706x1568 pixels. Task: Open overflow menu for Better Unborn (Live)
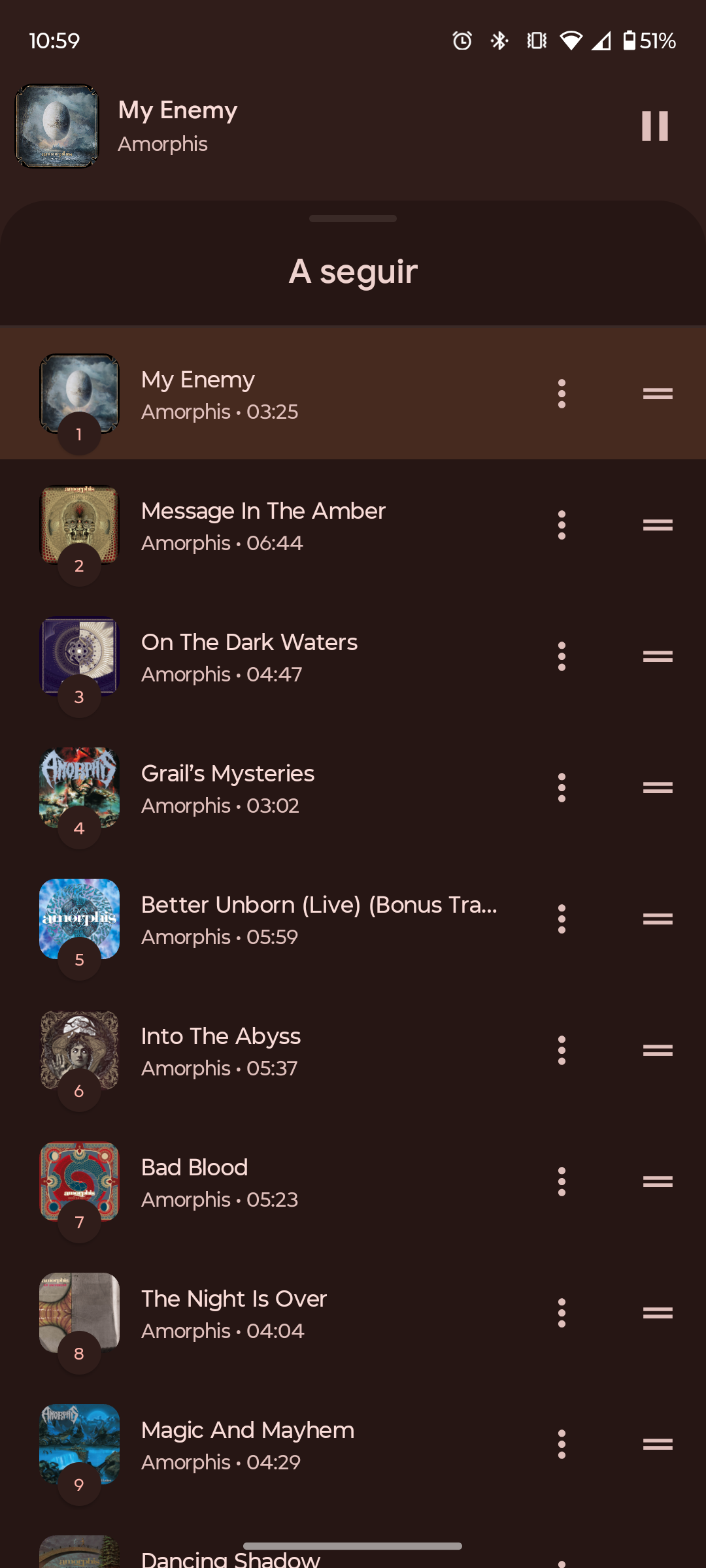click(x=562, y=919)
